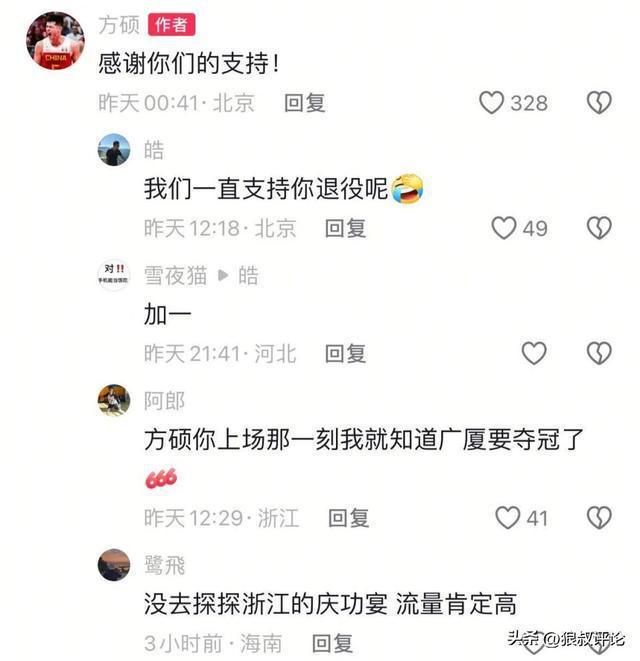The width and height of the screenshot is (640, 661).
Task: Like 雪夜猫's 加一 comment
Action: (534, 353)
